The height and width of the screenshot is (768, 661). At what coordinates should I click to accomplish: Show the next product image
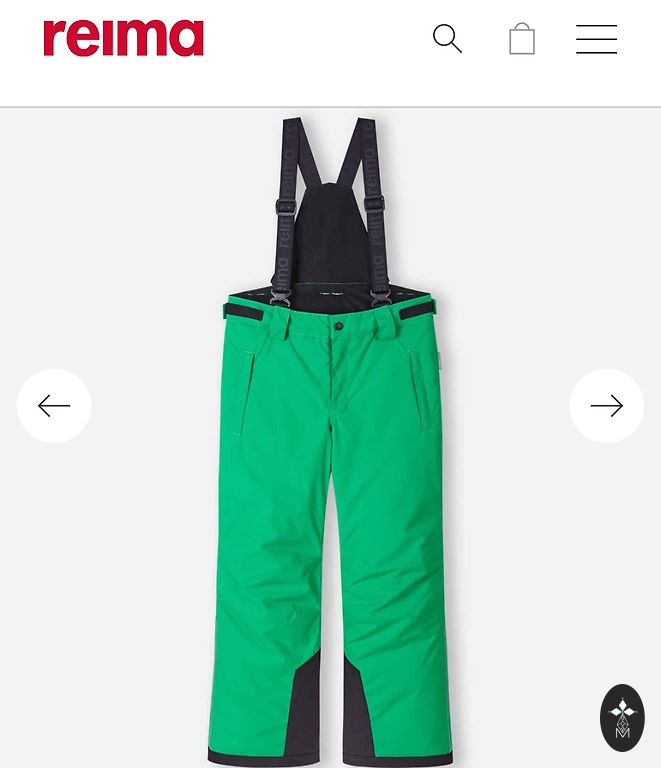606,405
